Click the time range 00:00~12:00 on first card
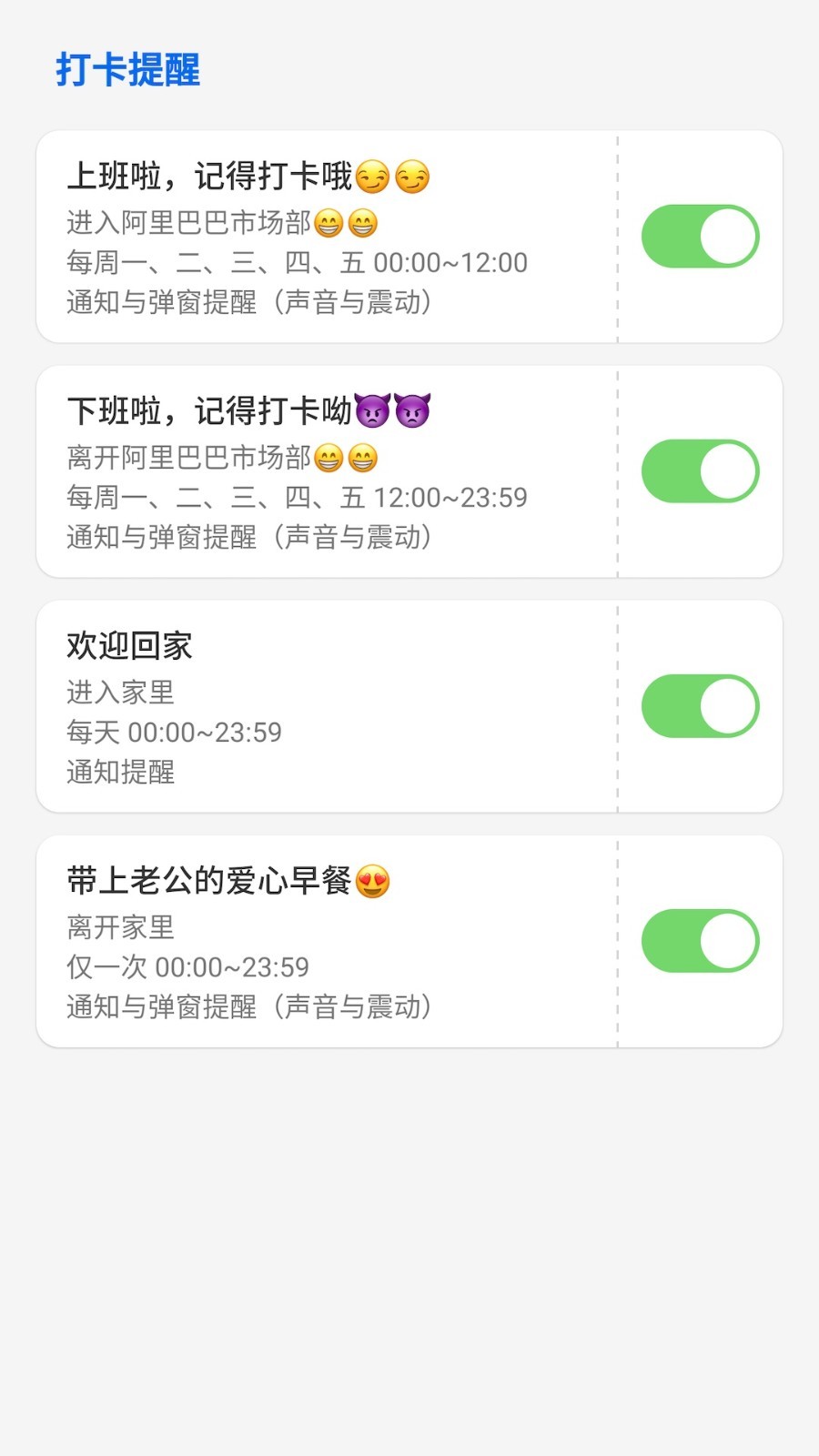Screen dimensions: 819x1456 pos(454,262)
